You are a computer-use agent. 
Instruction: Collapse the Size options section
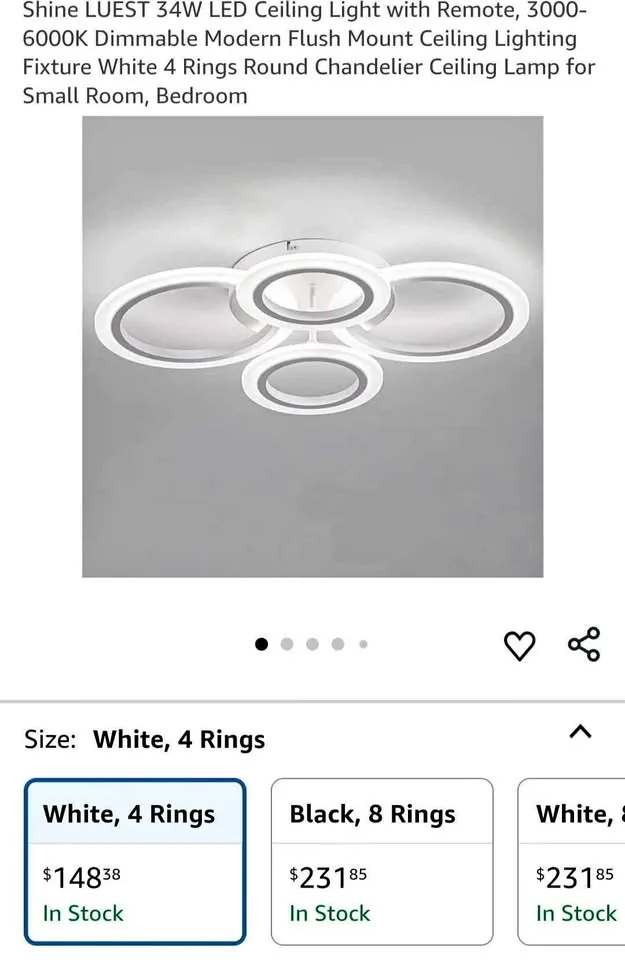(580, 732)
